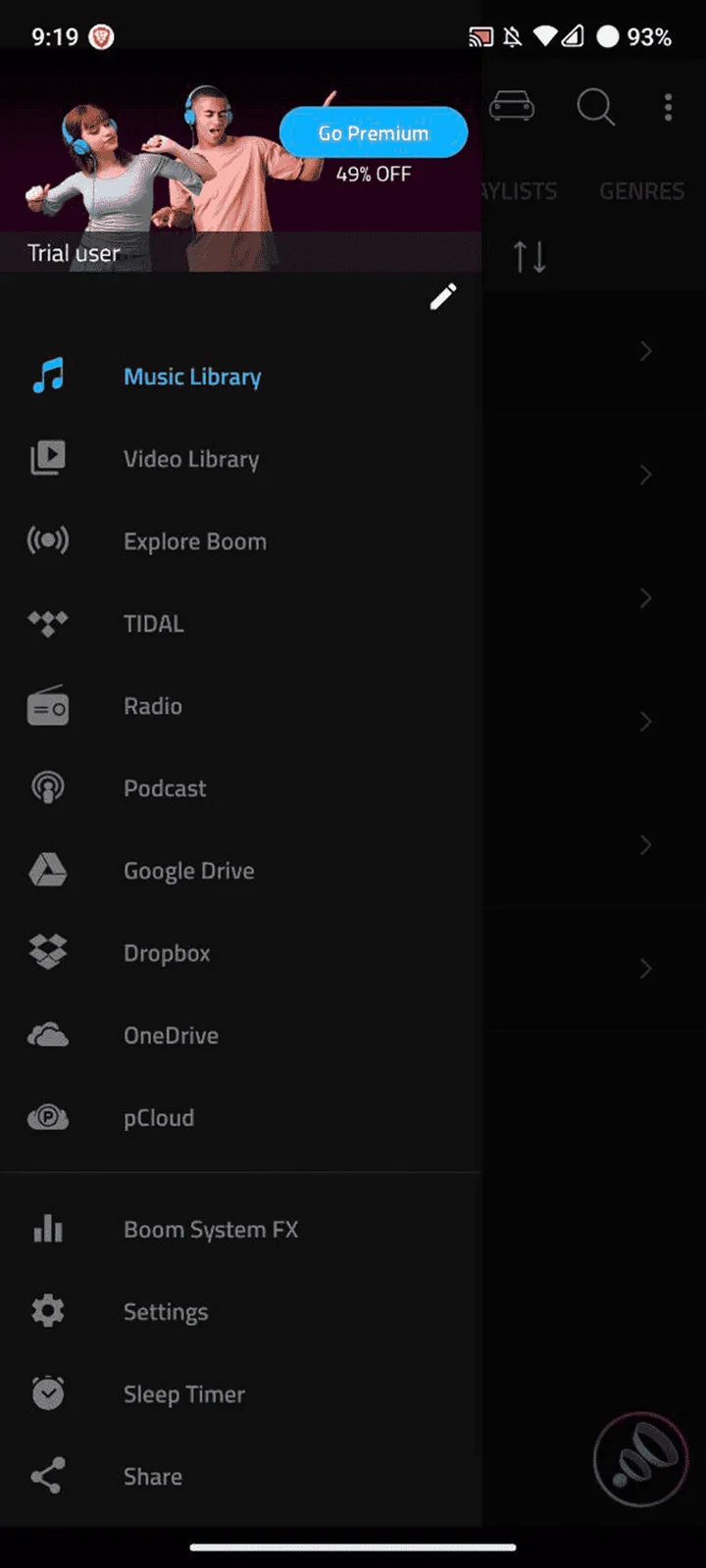Open the search magnifier icon
This screenshot has height=1568, width=706.
(595, 106)
